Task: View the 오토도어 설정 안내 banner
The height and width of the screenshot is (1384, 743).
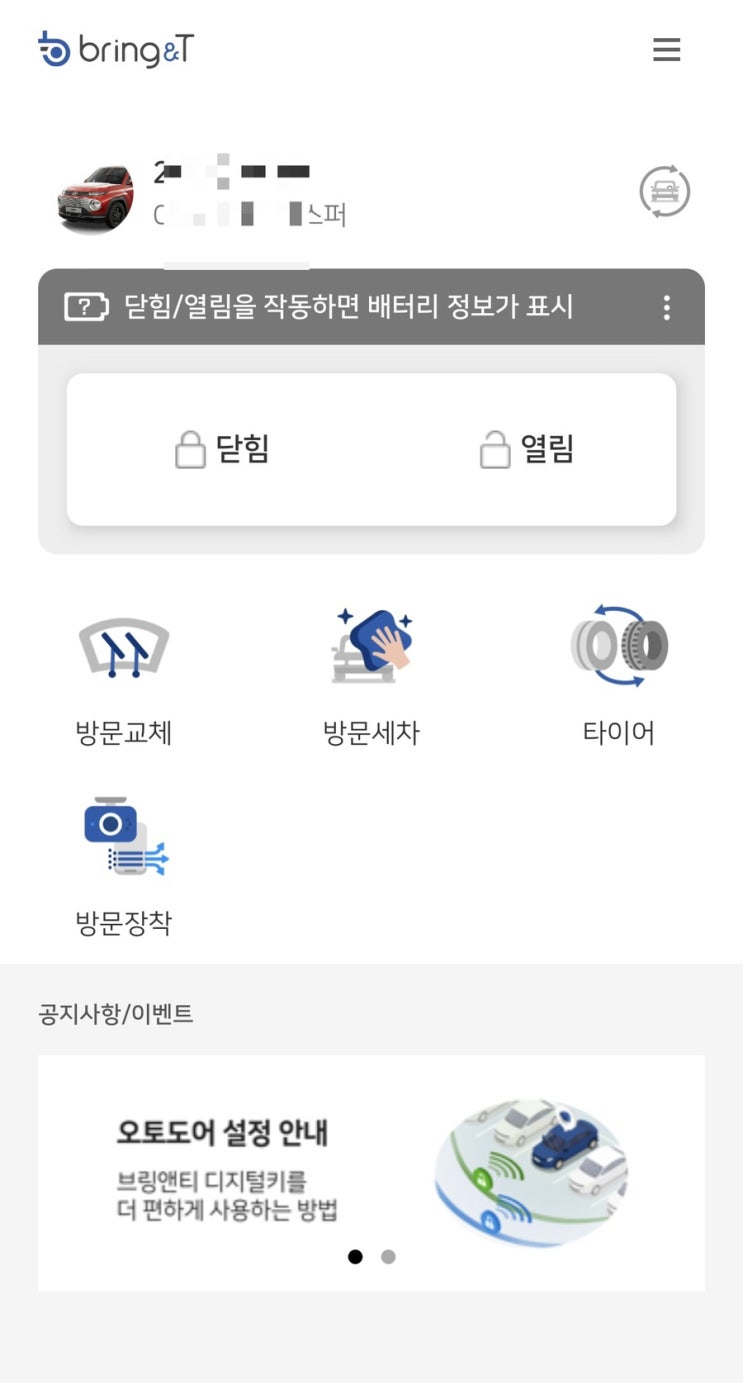Action: 371,1160
